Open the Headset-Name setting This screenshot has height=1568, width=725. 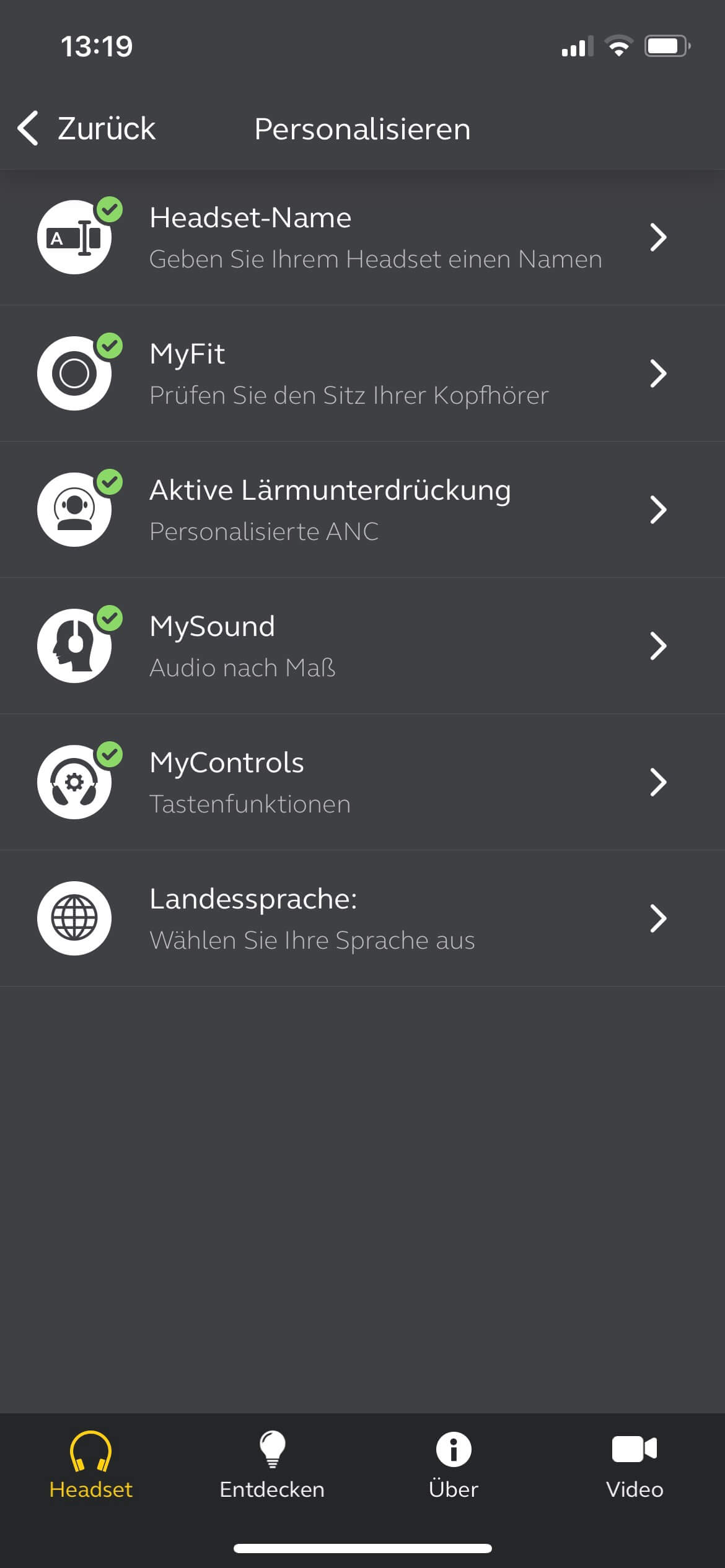coord(362,238)
